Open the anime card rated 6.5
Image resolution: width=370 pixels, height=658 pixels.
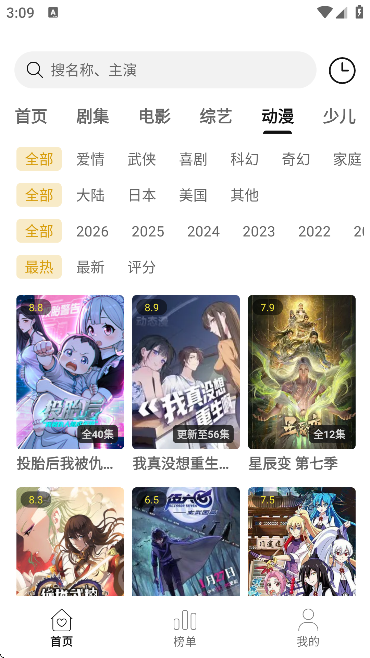pos(186,541)
